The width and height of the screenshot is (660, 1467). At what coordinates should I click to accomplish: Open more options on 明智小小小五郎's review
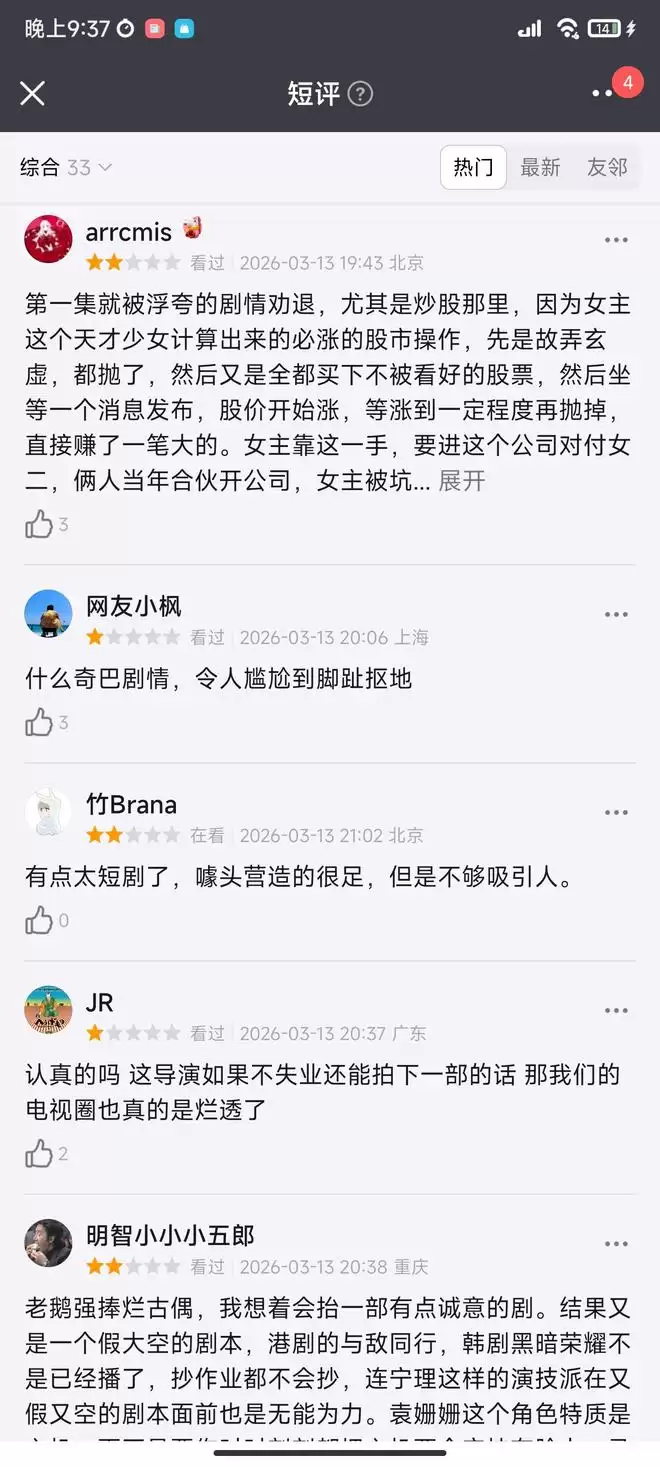coord(616,1244)
